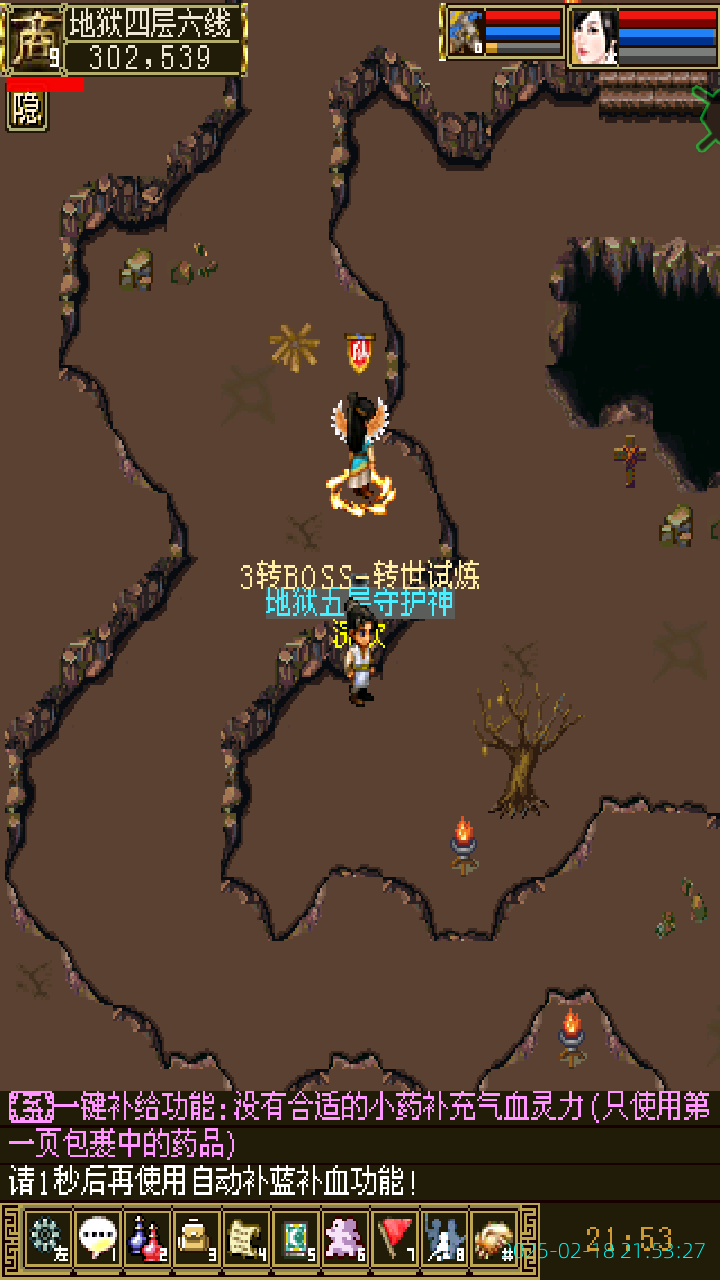Open the pink character icon
Screen dimensions: 720x1280
[345, 1237]
